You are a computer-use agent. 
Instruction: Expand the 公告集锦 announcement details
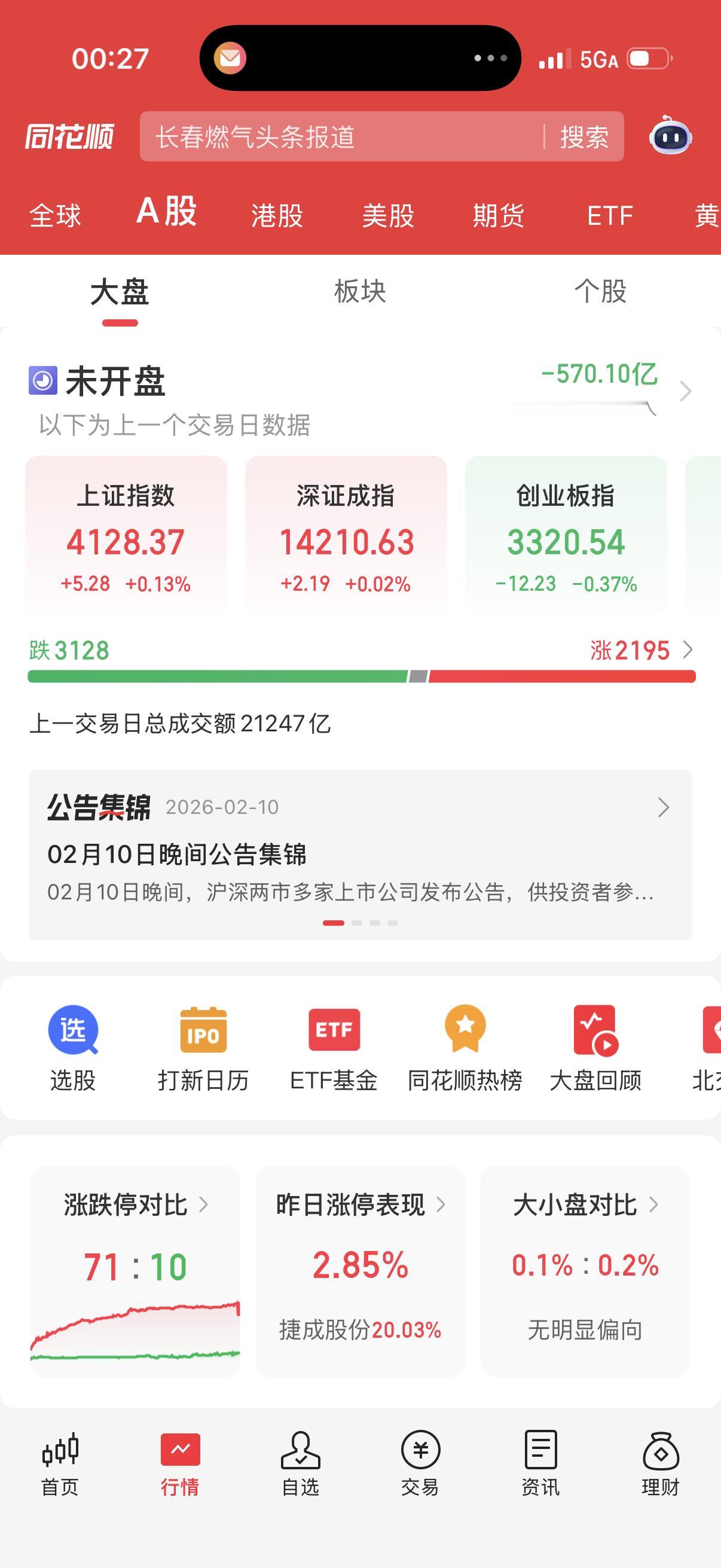click(x=662, y=808)
